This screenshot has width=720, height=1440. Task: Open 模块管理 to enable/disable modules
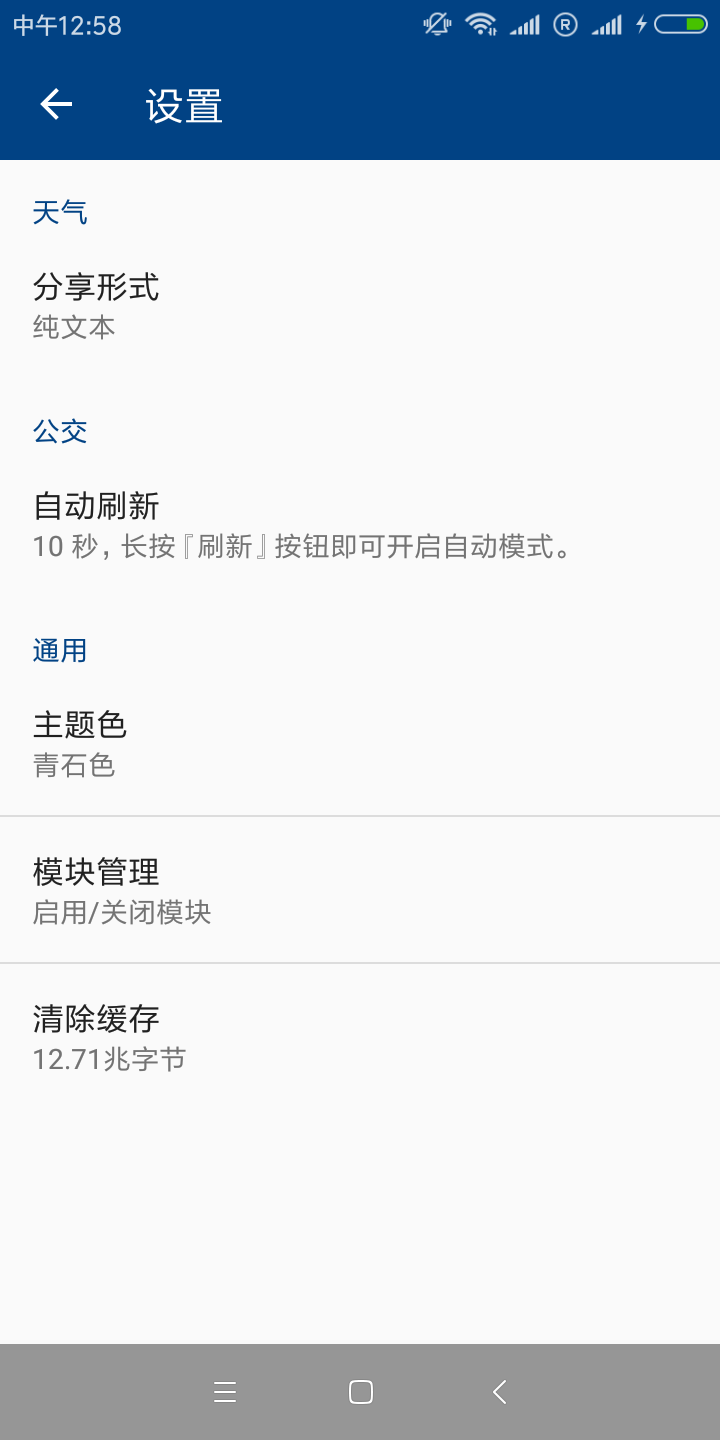360,890
